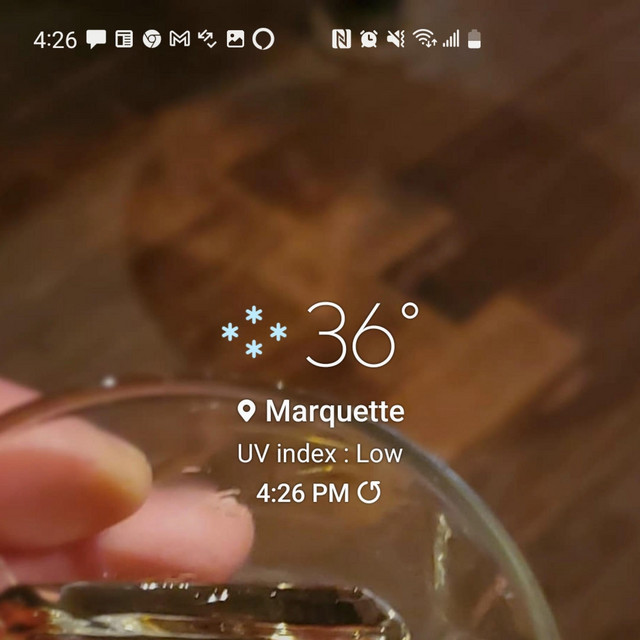
Task: Refresh the weather widget
Action: (369, 492)
